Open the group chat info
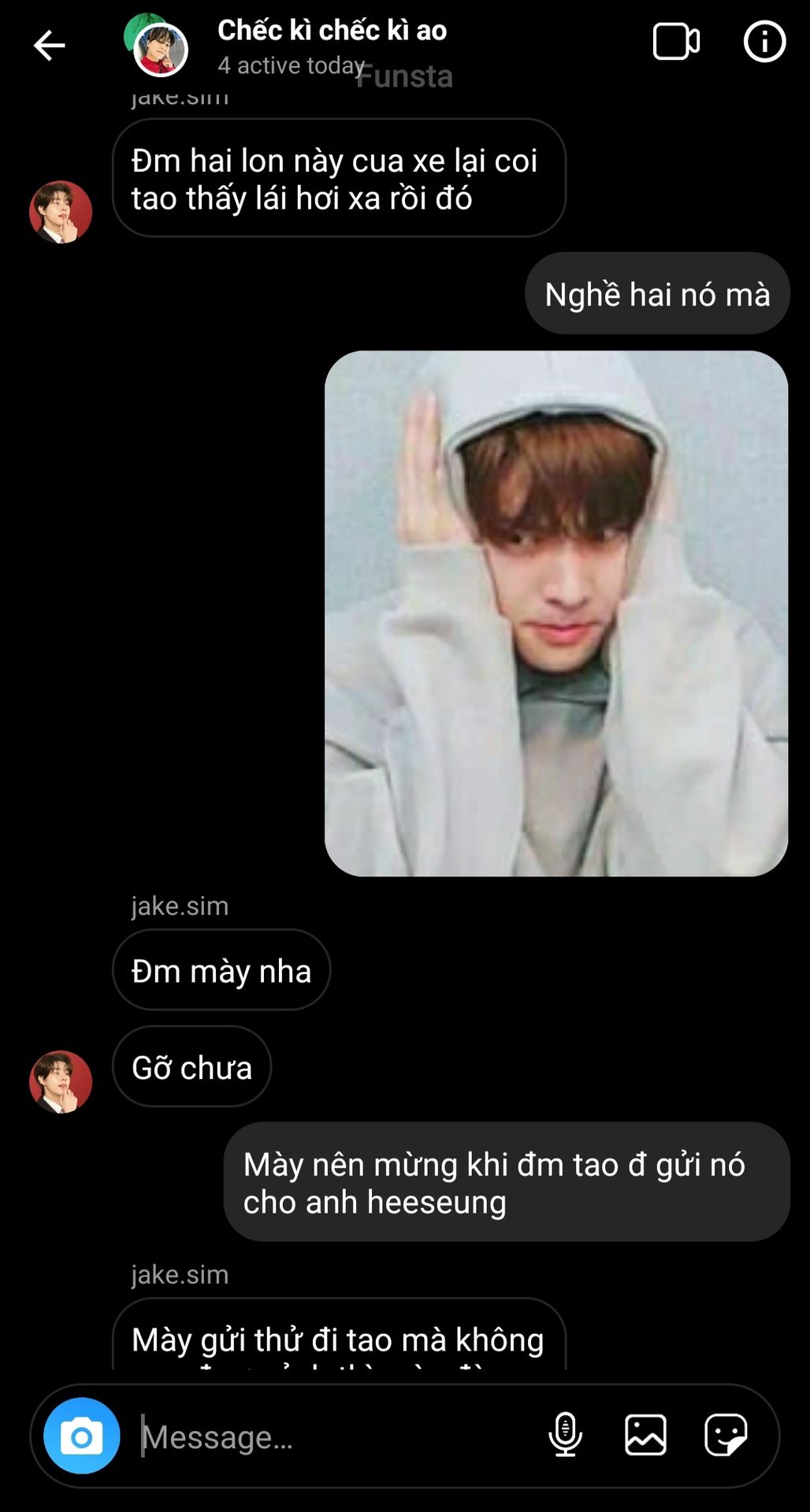 coord(764,42)
